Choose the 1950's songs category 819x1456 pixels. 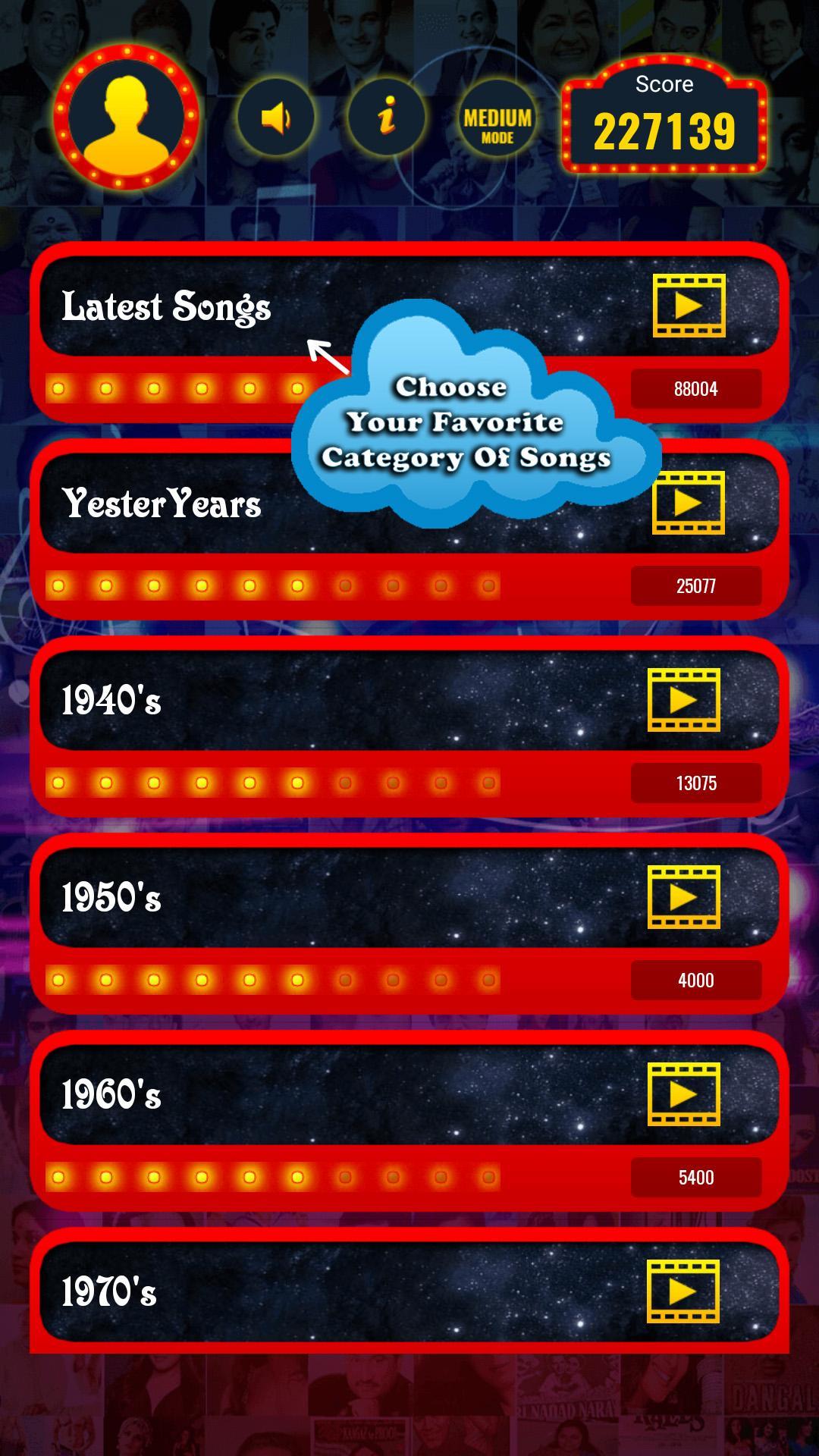(111, 898)
